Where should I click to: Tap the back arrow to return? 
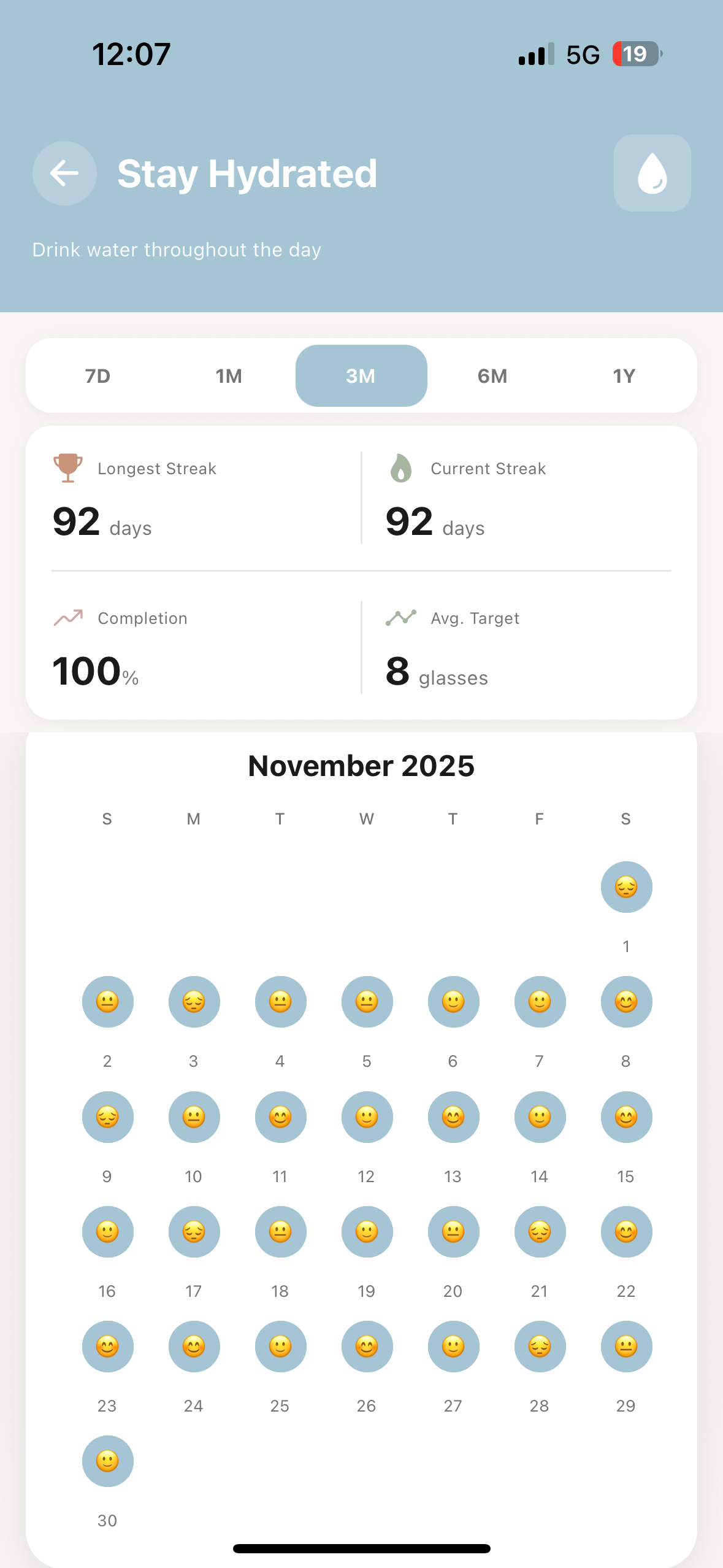[64, 173]
